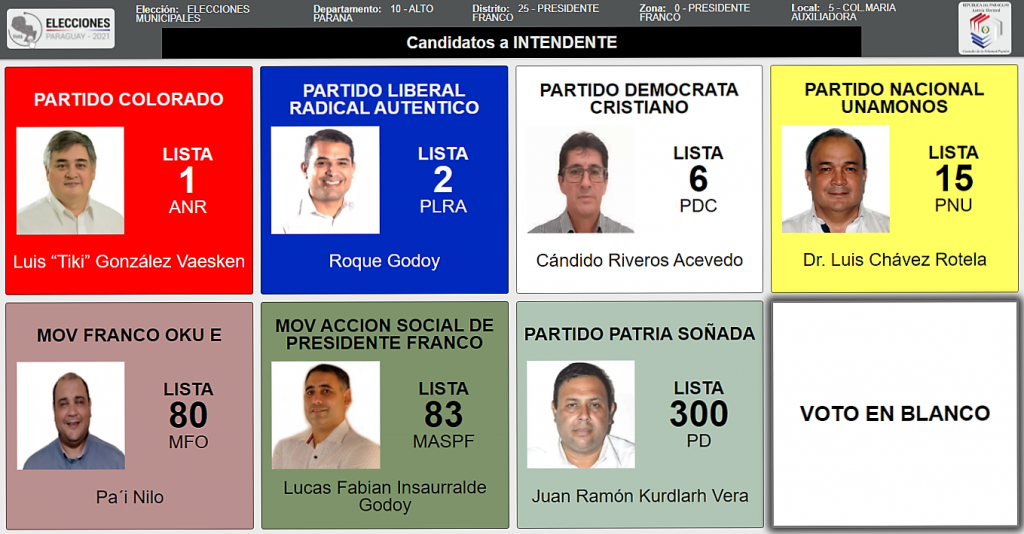Select Pa'i Nilo of Mov Franco Oku E
This screenshot has height=534, width=1024.
[129, 415]
